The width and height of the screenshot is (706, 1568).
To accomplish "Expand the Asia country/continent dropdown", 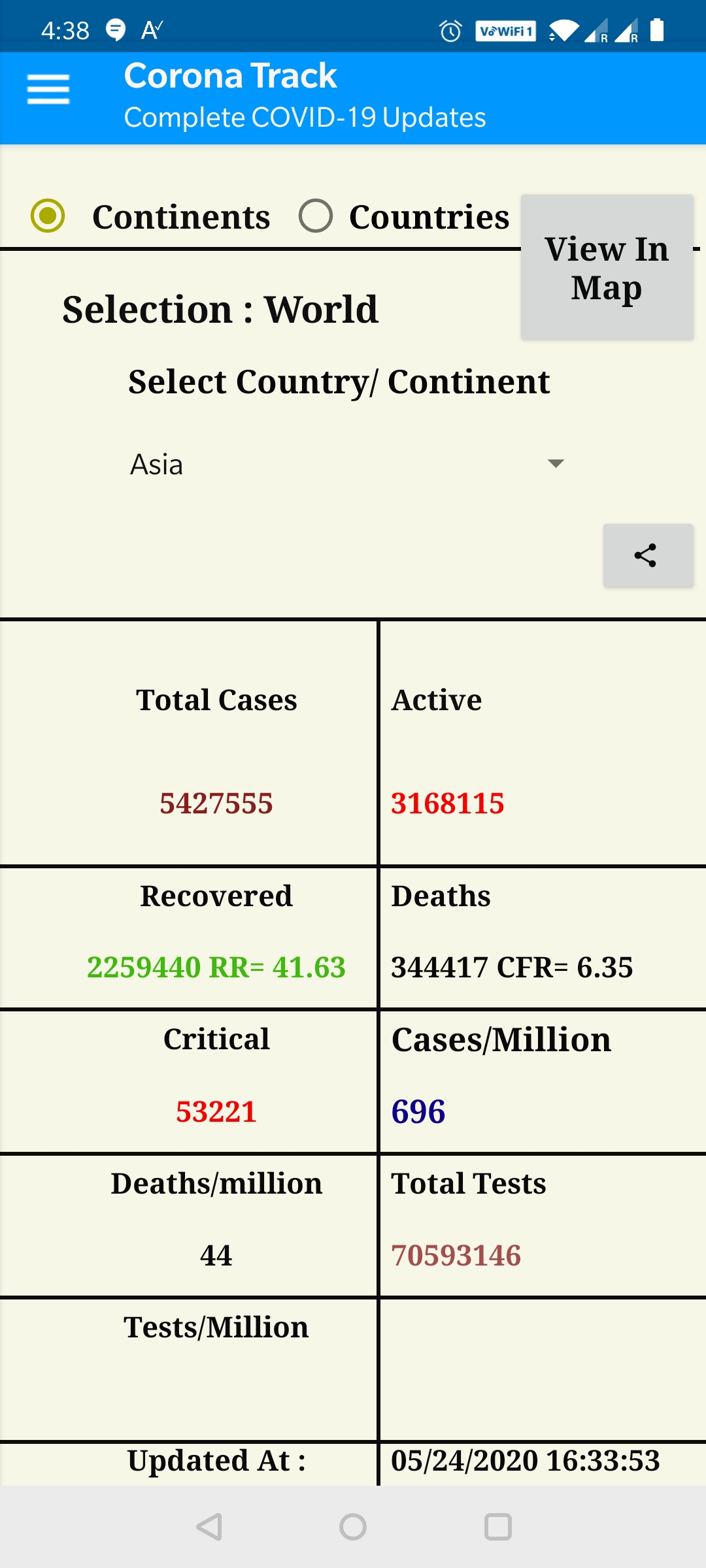I will tap(346, 464).
